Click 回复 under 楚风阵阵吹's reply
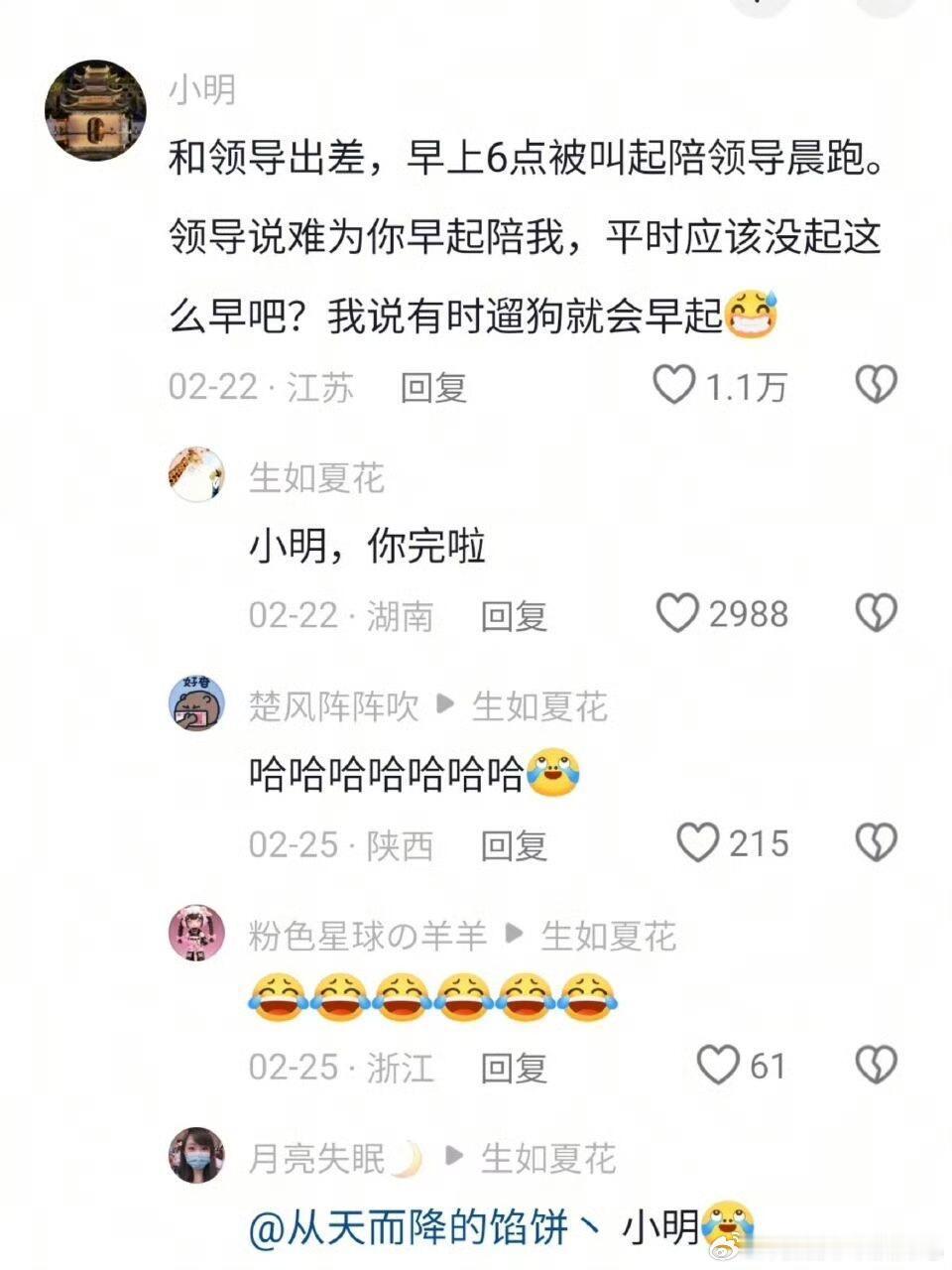 click(513, 845)
